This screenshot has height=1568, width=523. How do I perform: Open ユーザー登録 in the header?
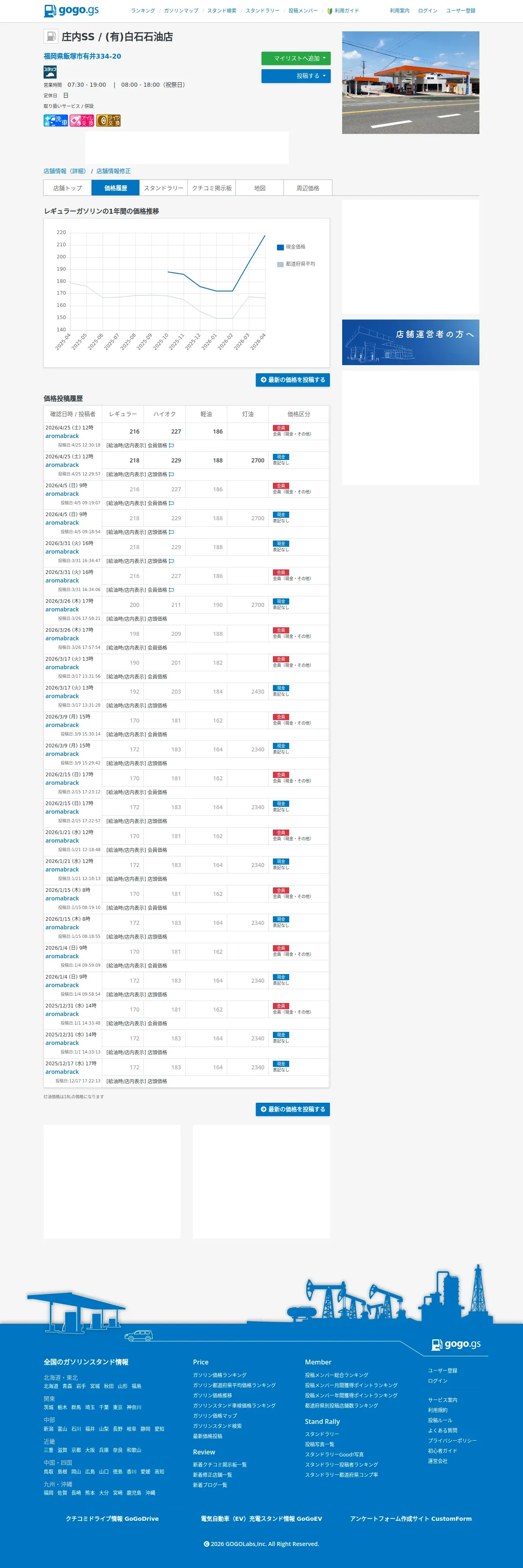click(461, 11)
